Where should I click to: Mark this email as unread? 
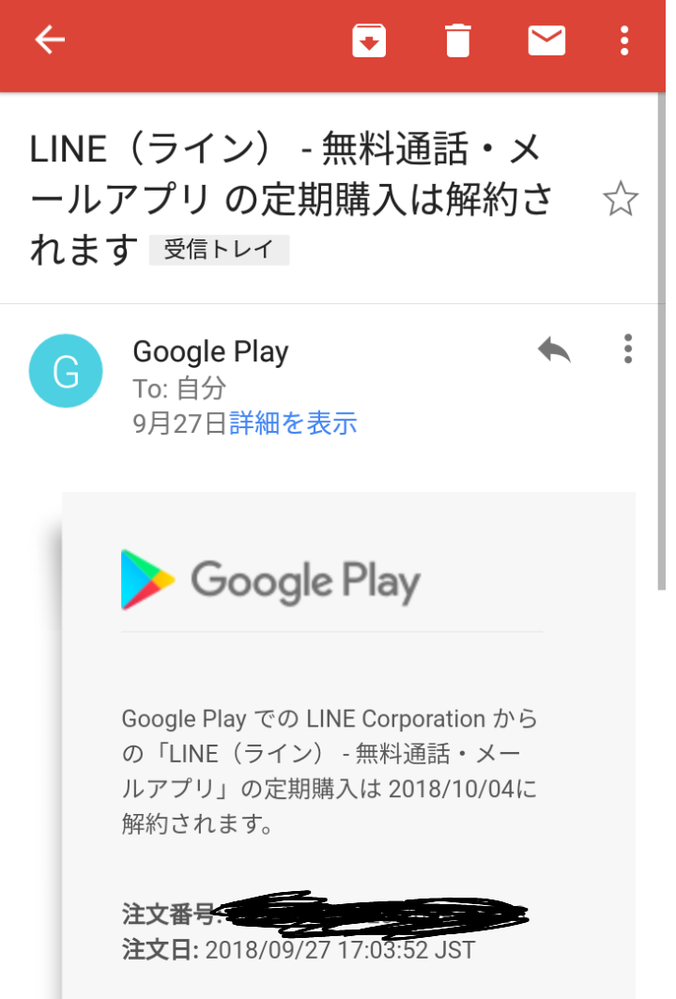pyautogui.click(x=547, y=40)
